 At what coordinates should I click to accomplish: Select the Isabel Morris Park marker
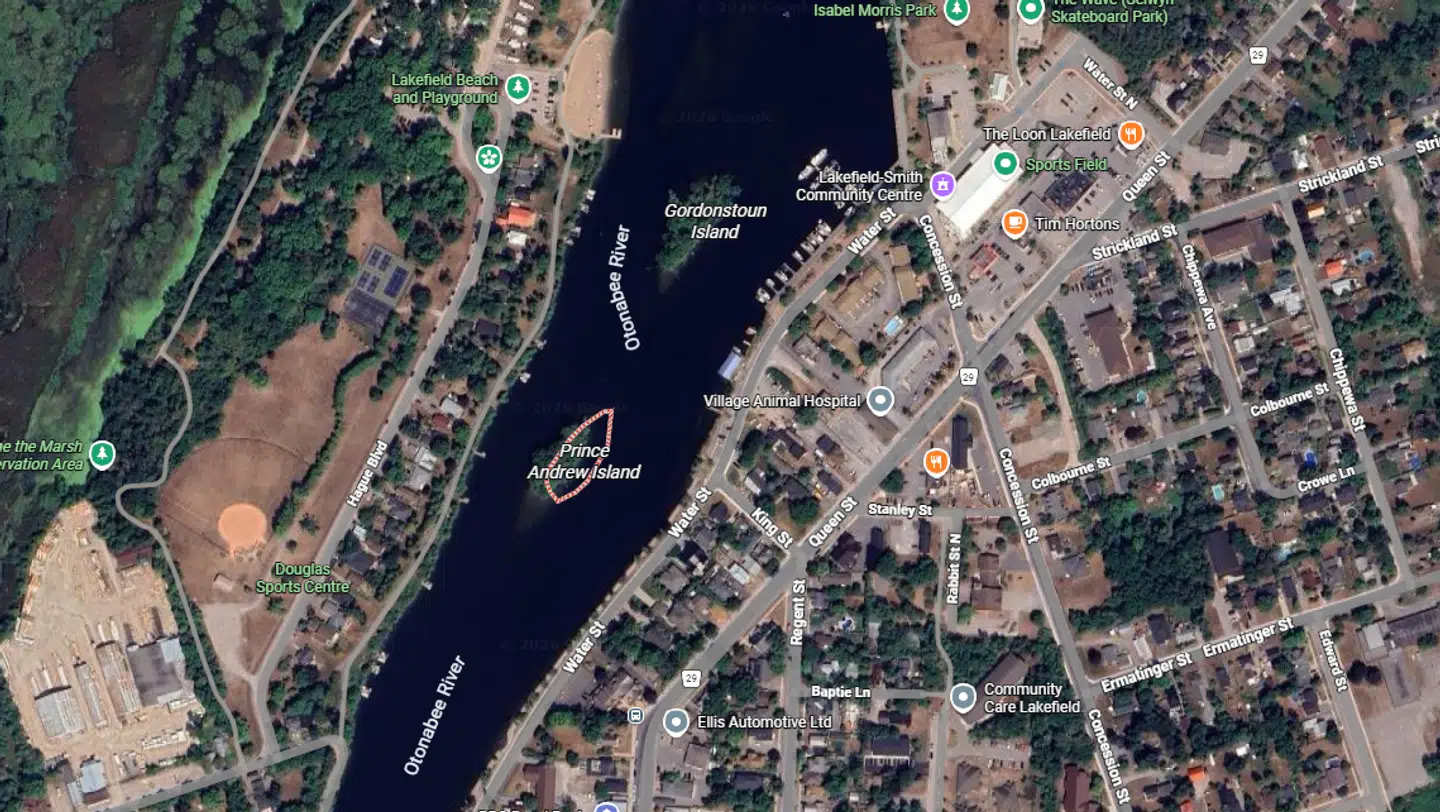[x=958, y=10]
